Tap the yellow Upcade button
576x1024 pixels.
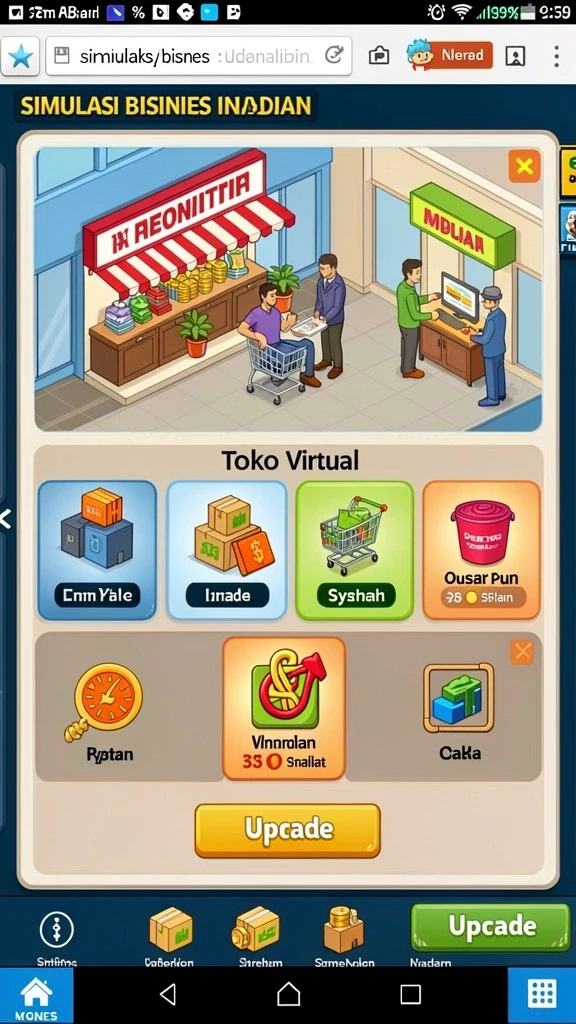(287, 830)
